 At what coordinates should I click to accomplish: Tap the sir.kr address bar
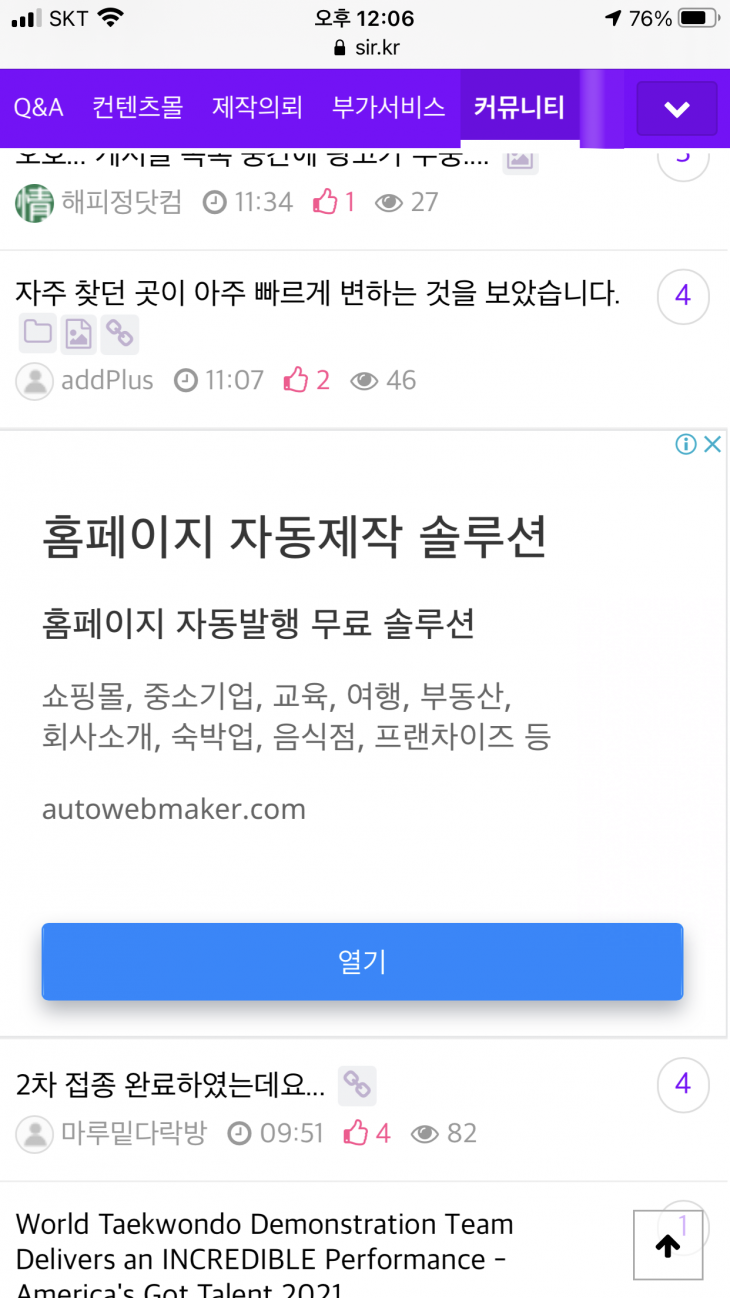coord(365,48)
